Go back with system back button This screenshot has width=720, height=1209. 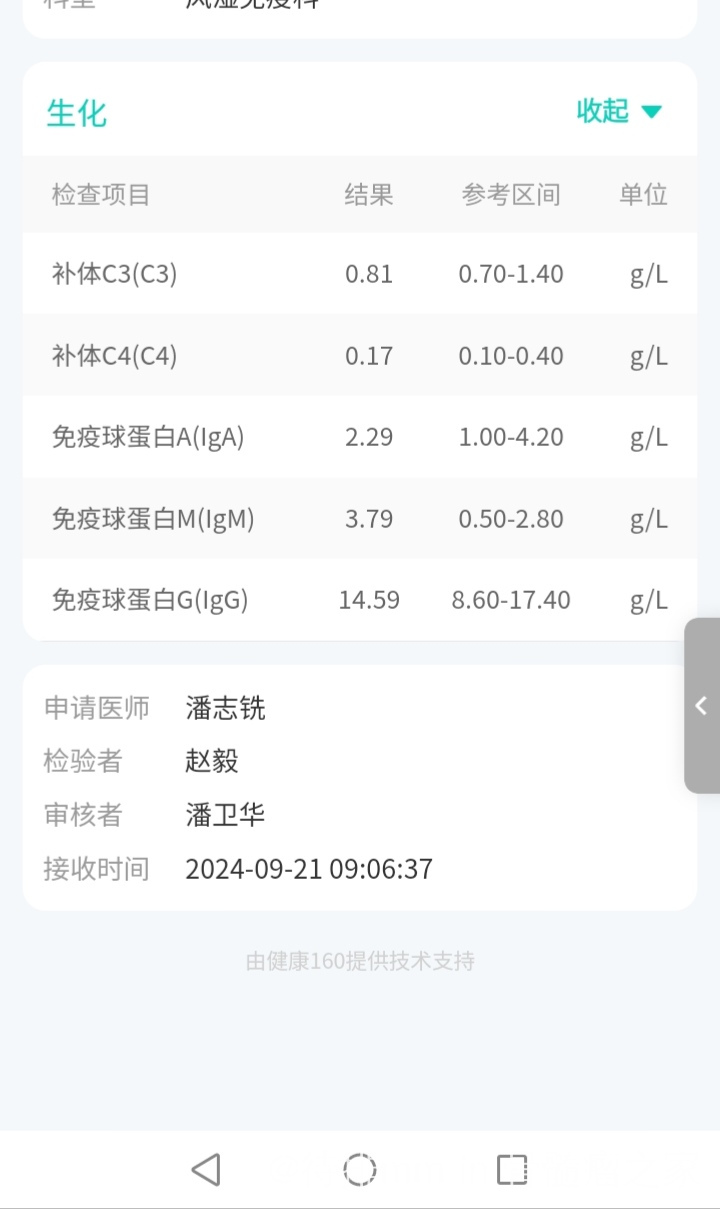[206, 1169]
